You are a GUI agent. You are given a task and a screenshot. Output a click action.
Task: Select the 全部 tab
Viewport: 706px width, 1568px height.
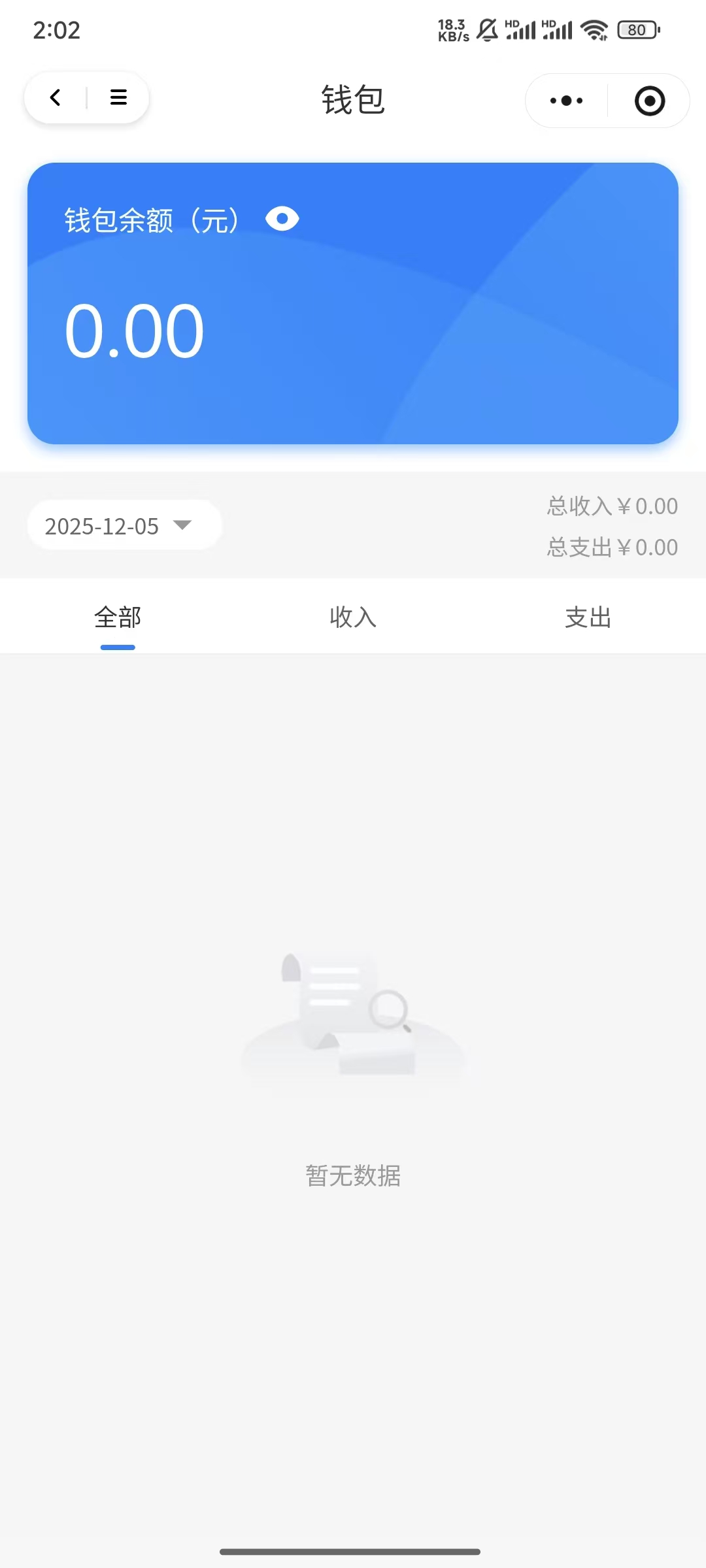(118, 617)
